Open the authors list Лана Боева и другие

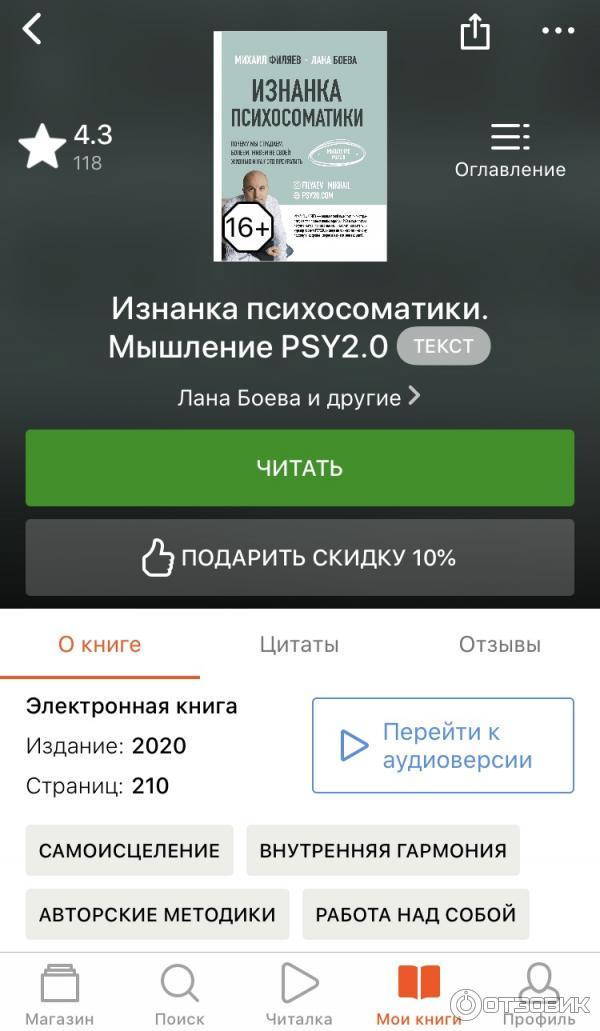[298, 398]
